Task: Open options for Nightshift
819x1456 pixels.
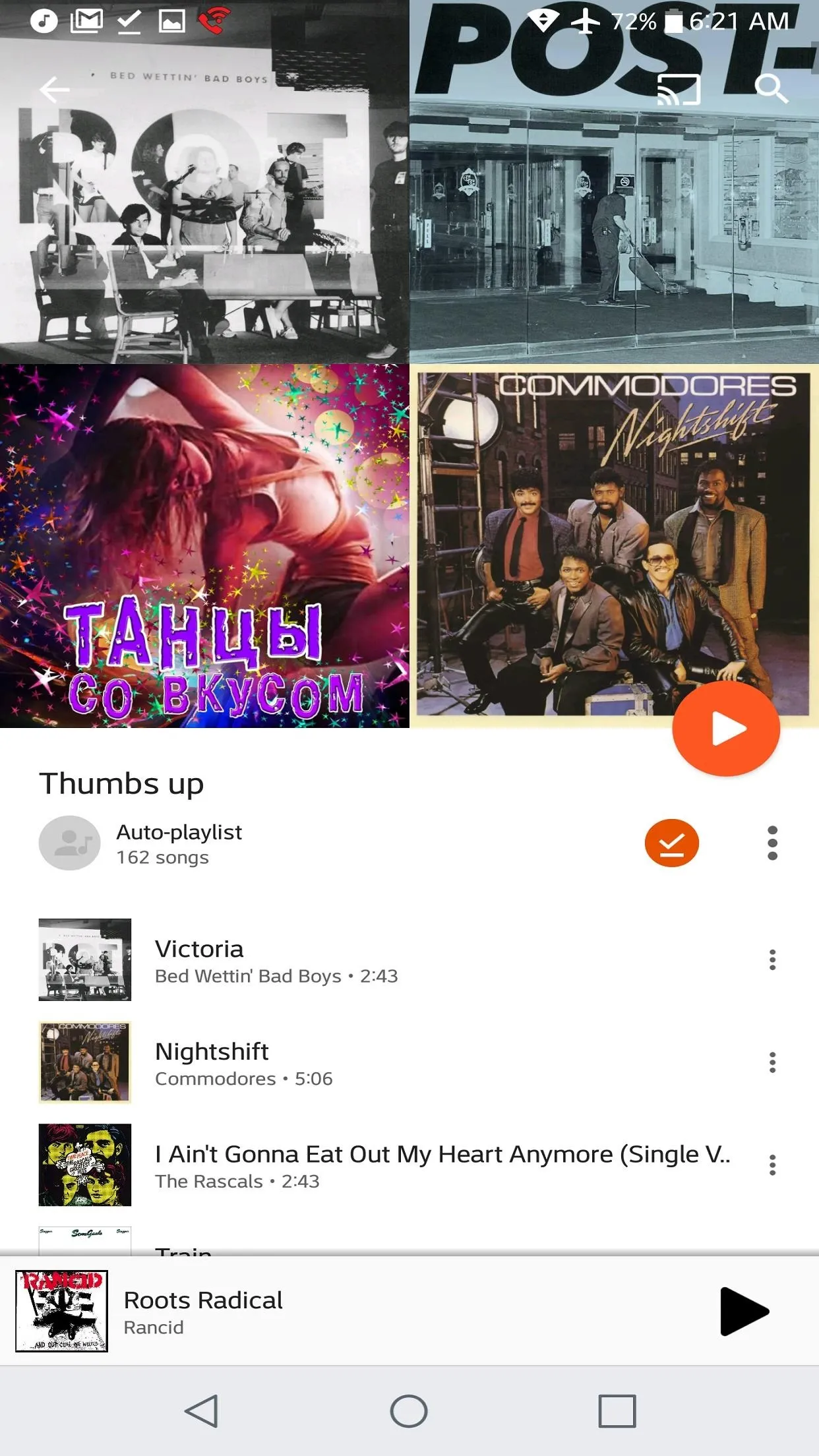Action: click(x=772, y=1062)
